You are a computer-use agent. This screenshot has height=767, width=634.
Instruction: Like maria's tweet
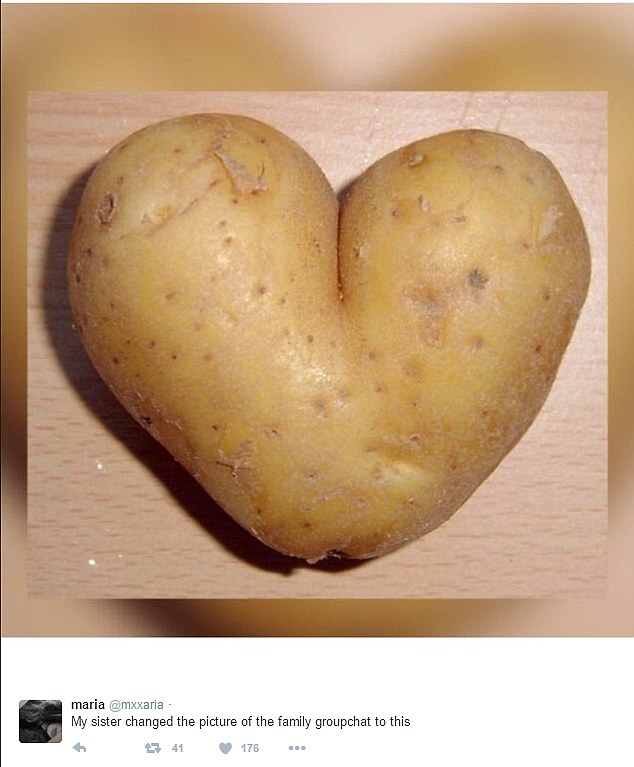tap(226, 748)
